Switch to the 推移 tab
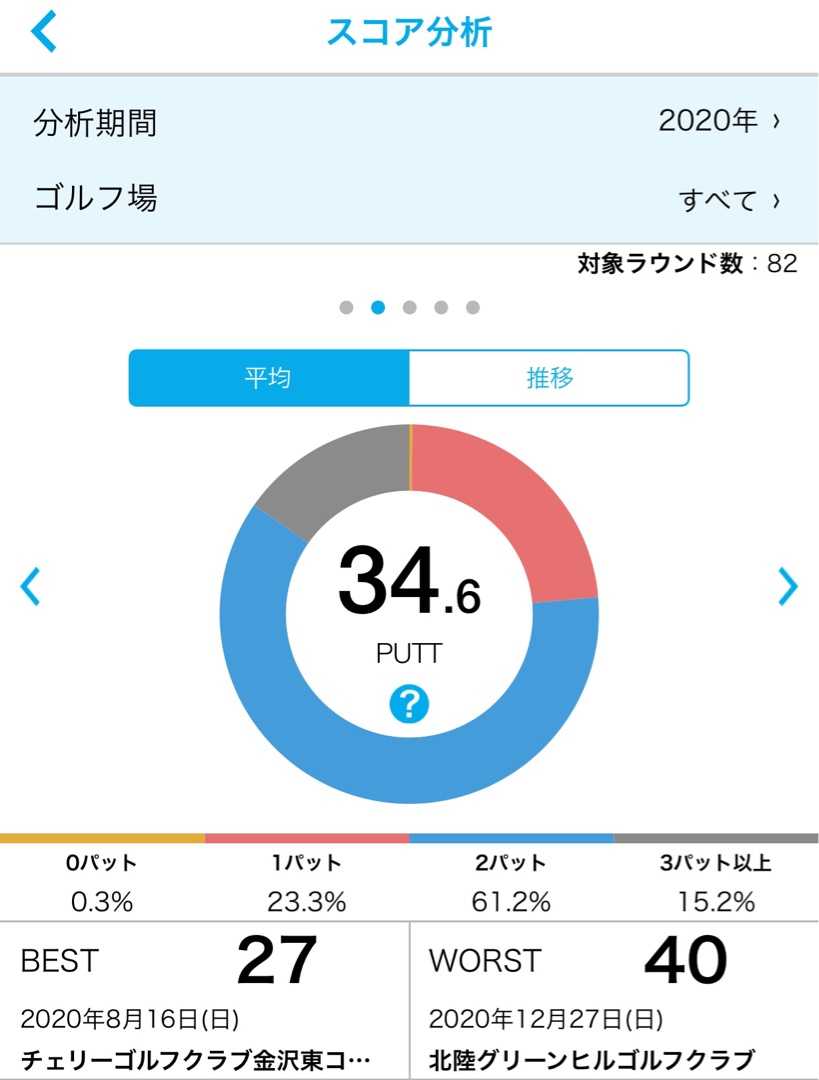Viewport: 819px width, 1080px height. (x=549, y=378)
